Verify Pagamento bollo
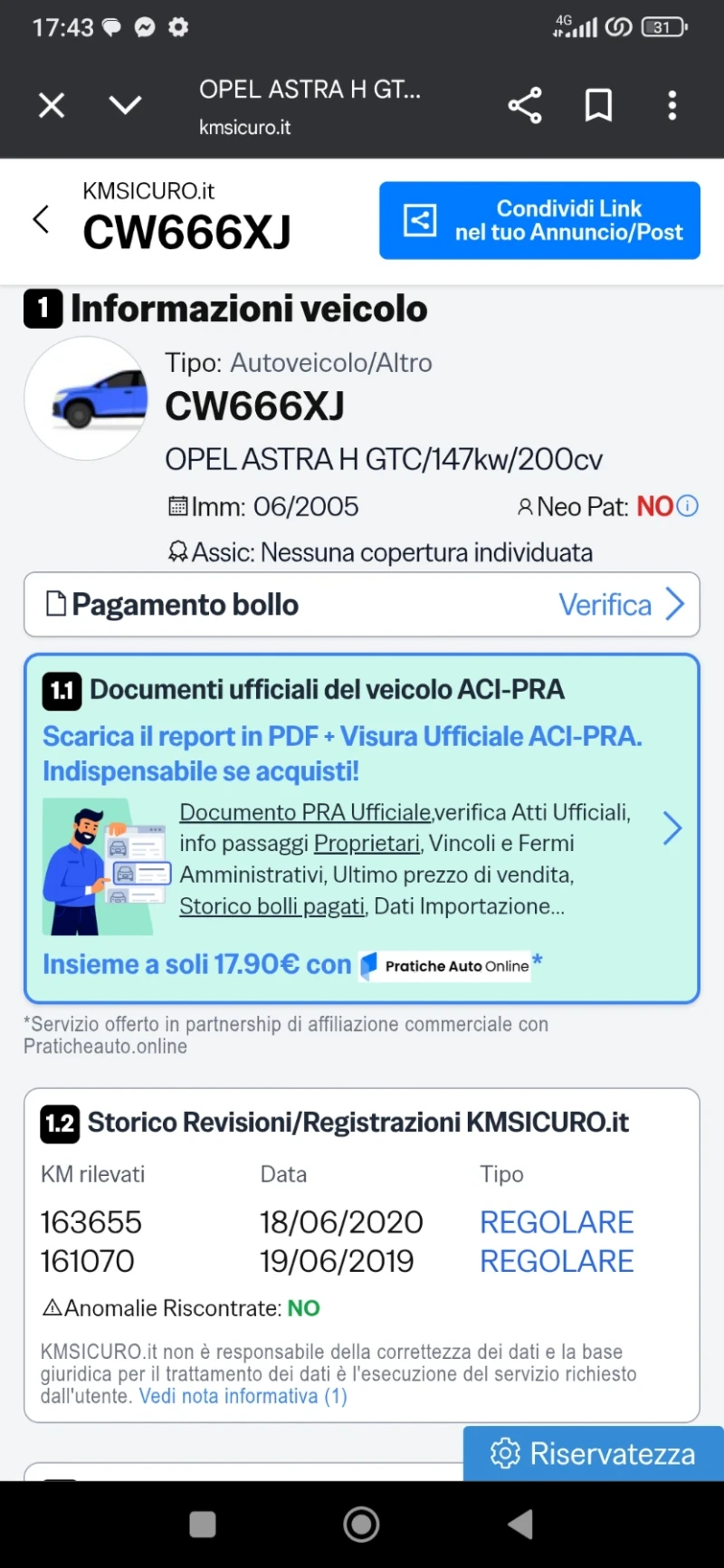This screenshot has height=1568, width=724. [621, 605]
